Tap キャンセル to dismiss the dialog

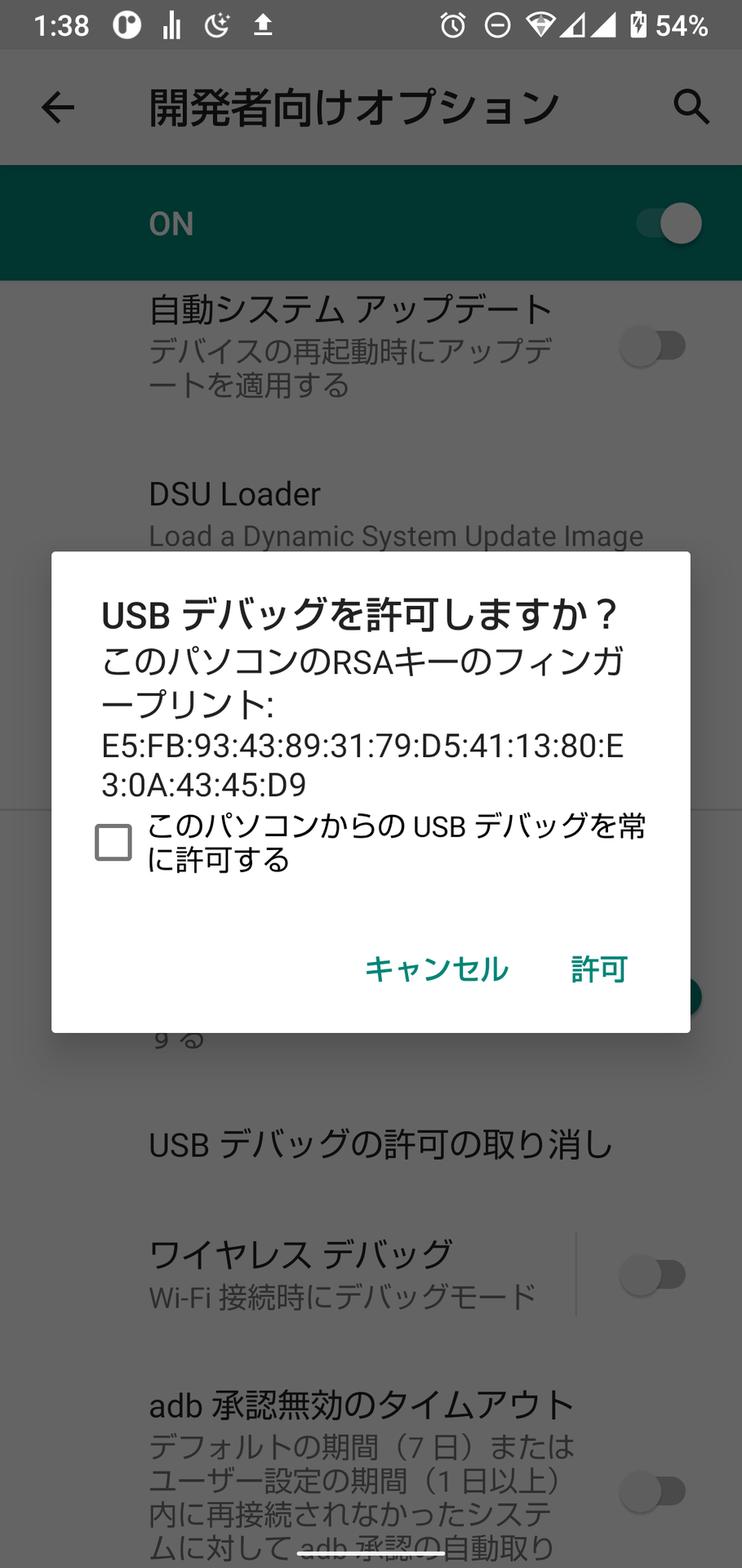coord(438,970)
